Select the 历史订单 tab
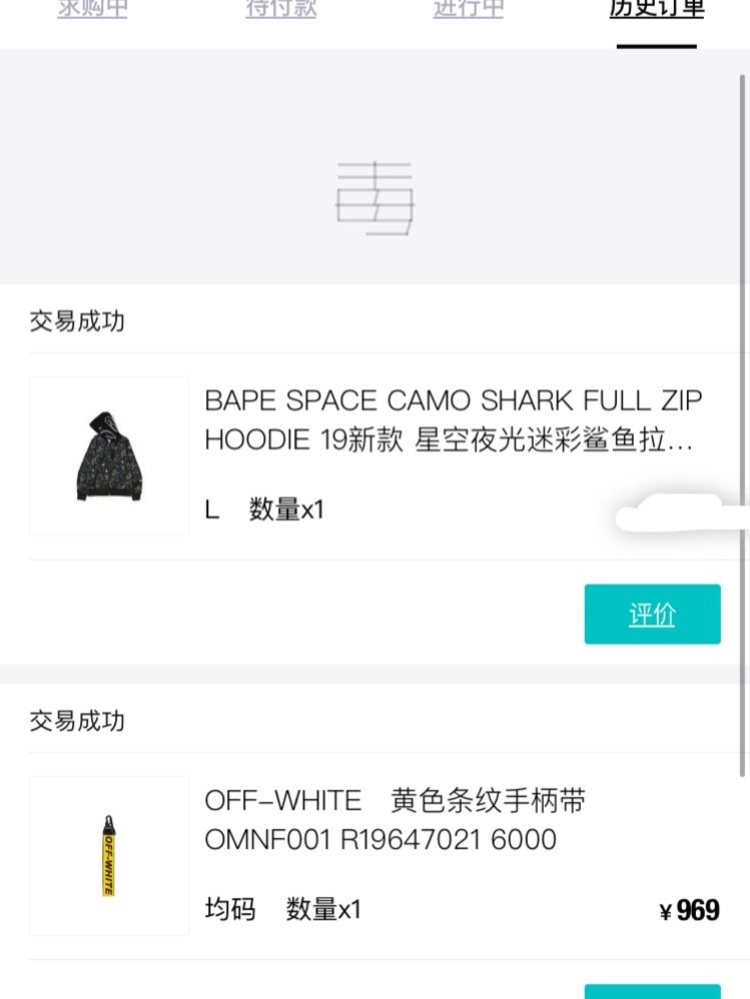This screenshot has width=750, height=999. pos(657,10)
